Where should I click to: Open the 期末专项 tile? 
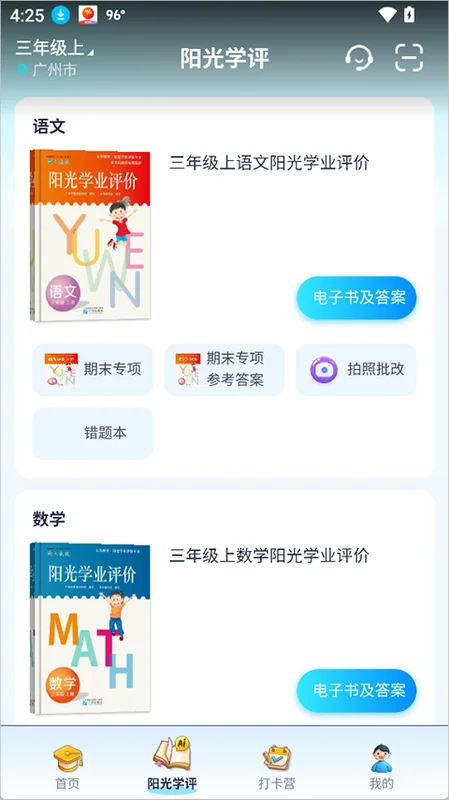(92, 369)
